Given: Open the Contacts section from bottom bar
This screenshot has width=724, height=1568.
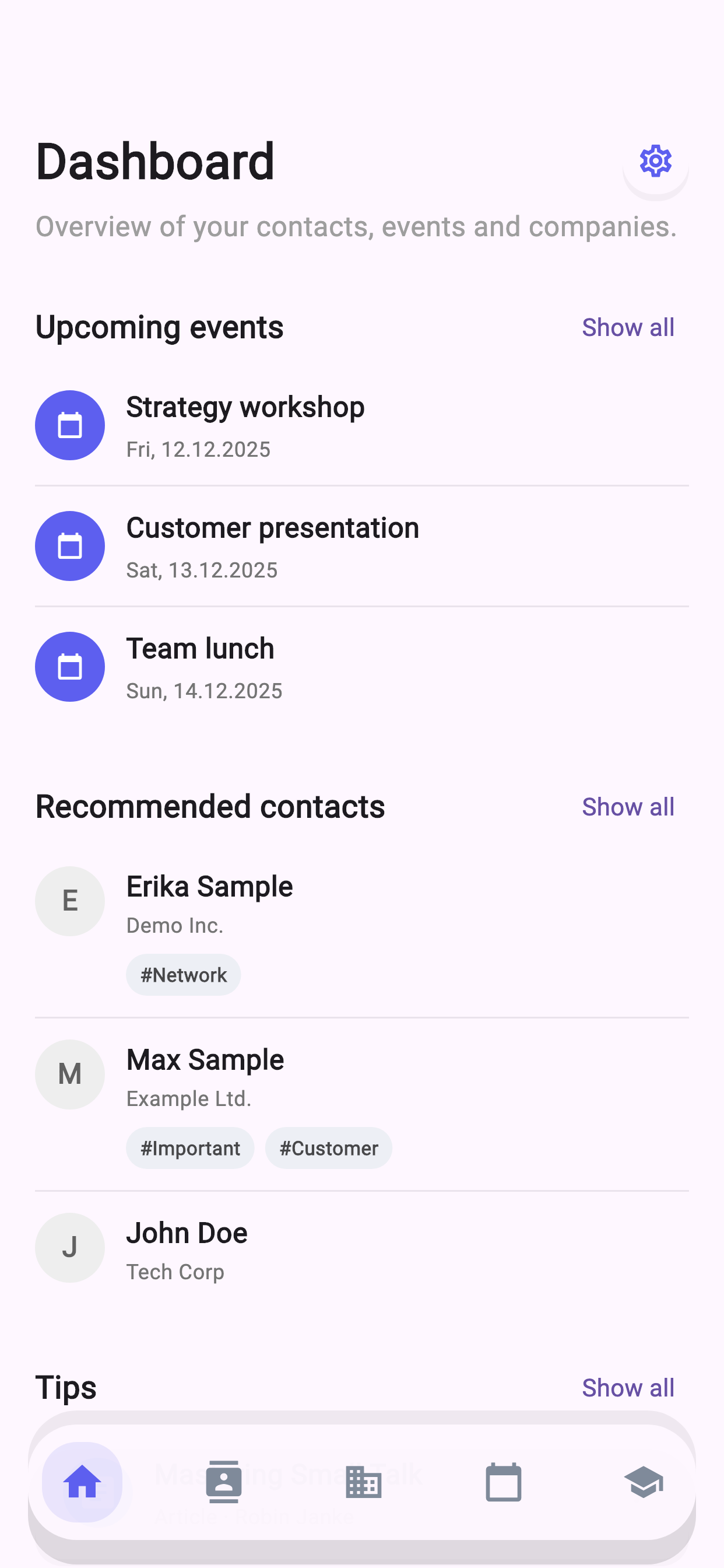Looking at the screenshot, I should (223, 1483).
